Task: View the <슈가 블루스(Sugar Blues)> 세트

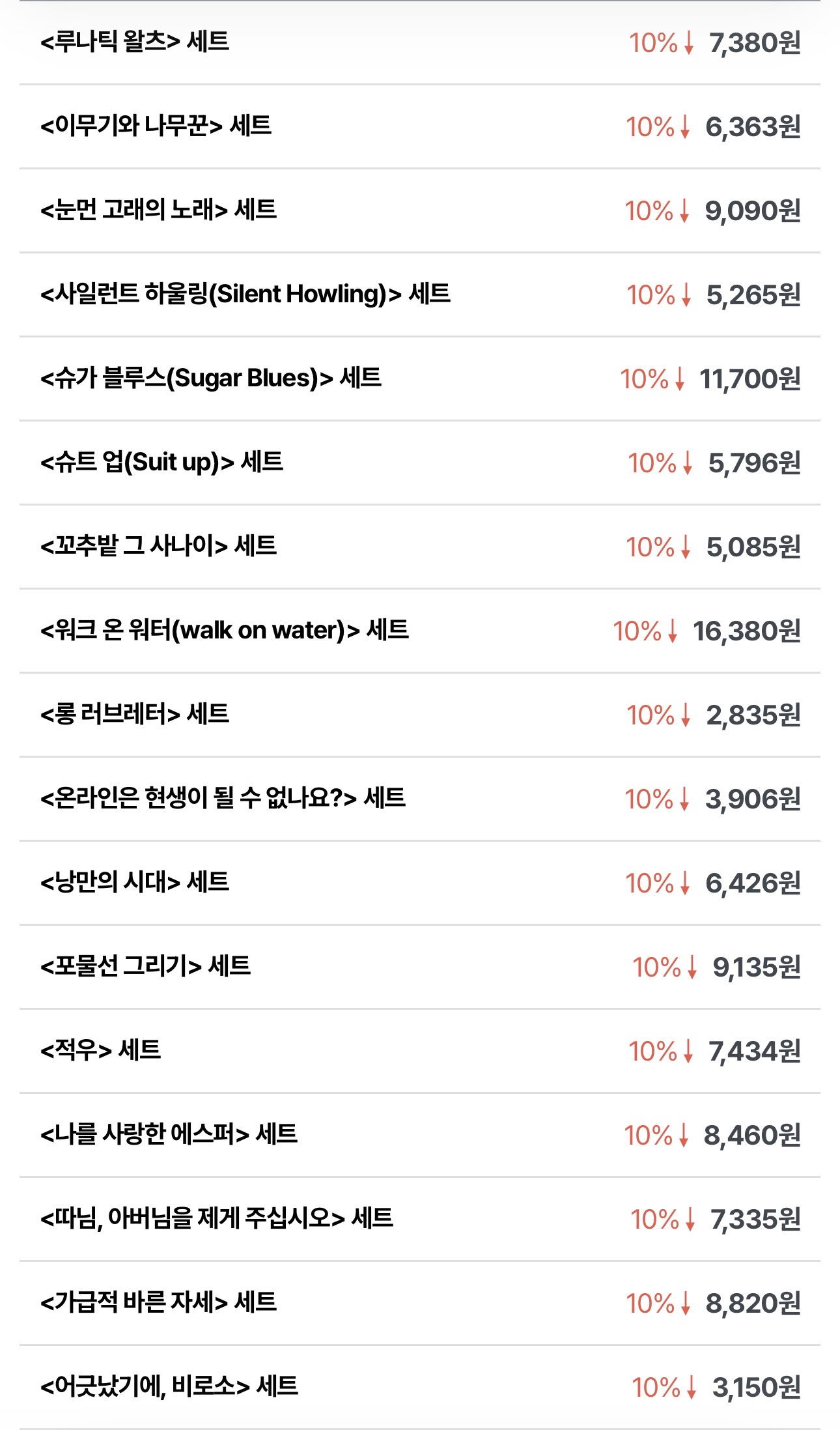Action: tap(420, 379)
